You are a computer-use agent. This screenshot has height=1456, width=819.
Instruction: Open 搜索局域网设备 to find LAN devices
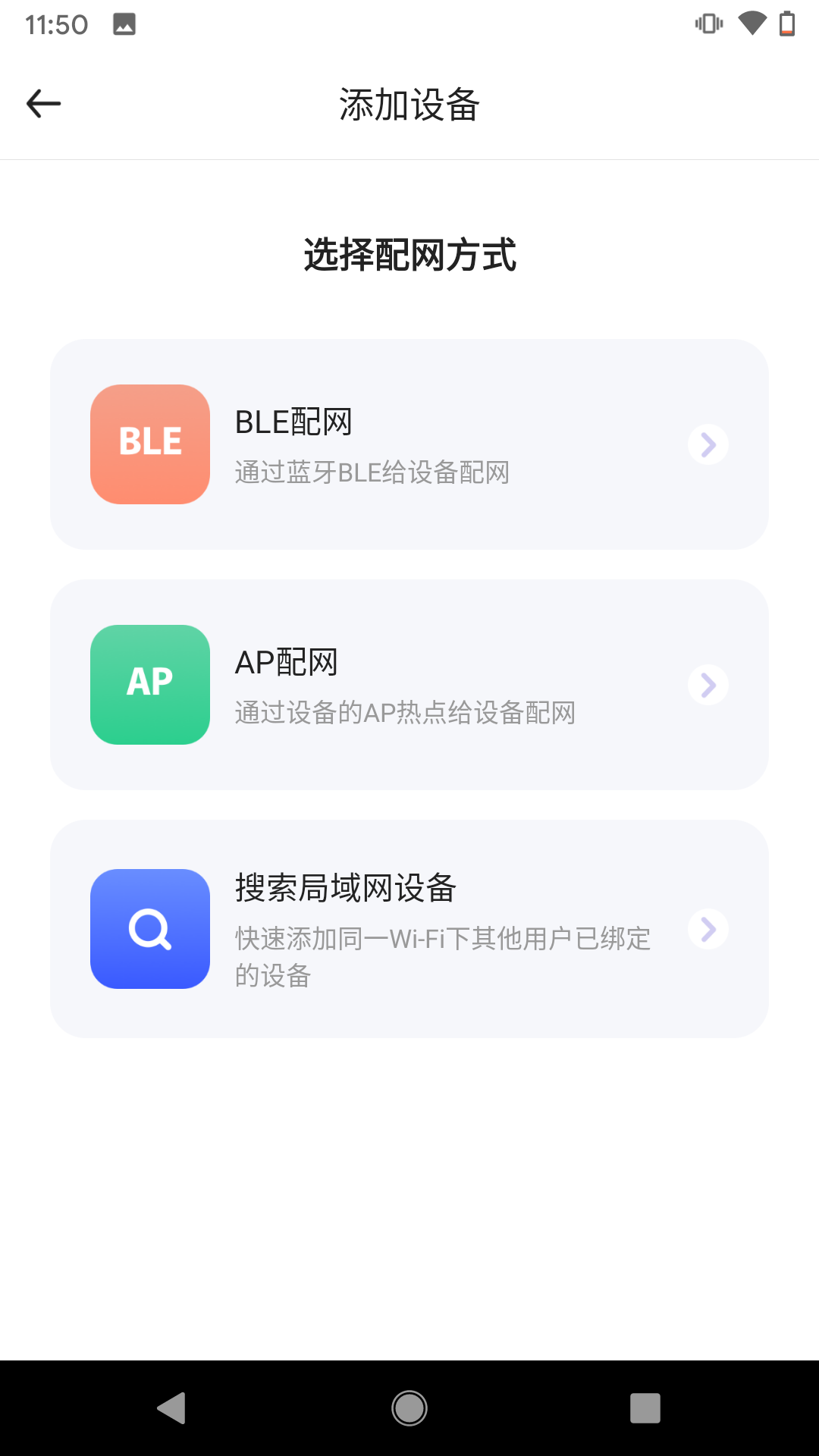[x=409, y=929]
